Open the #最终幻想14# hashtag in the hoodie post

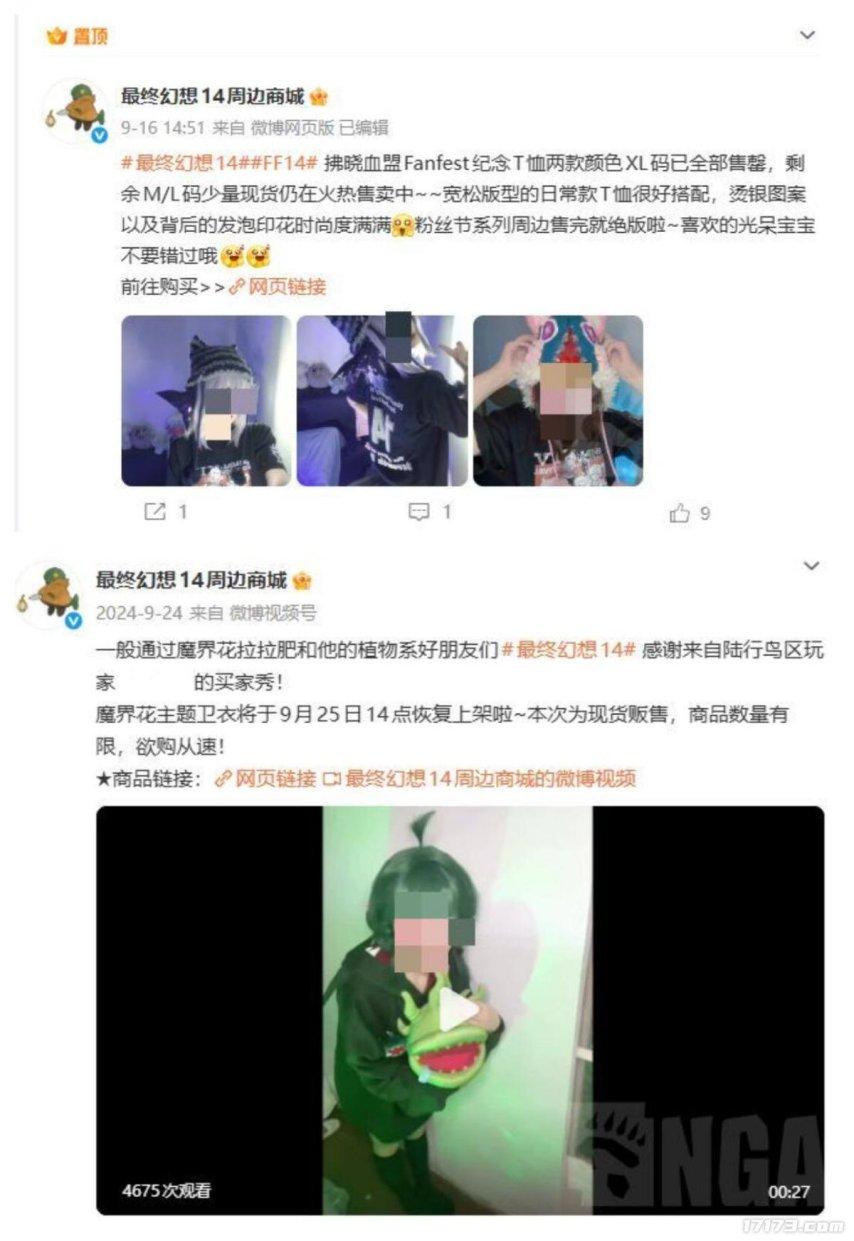coord(568,650)
